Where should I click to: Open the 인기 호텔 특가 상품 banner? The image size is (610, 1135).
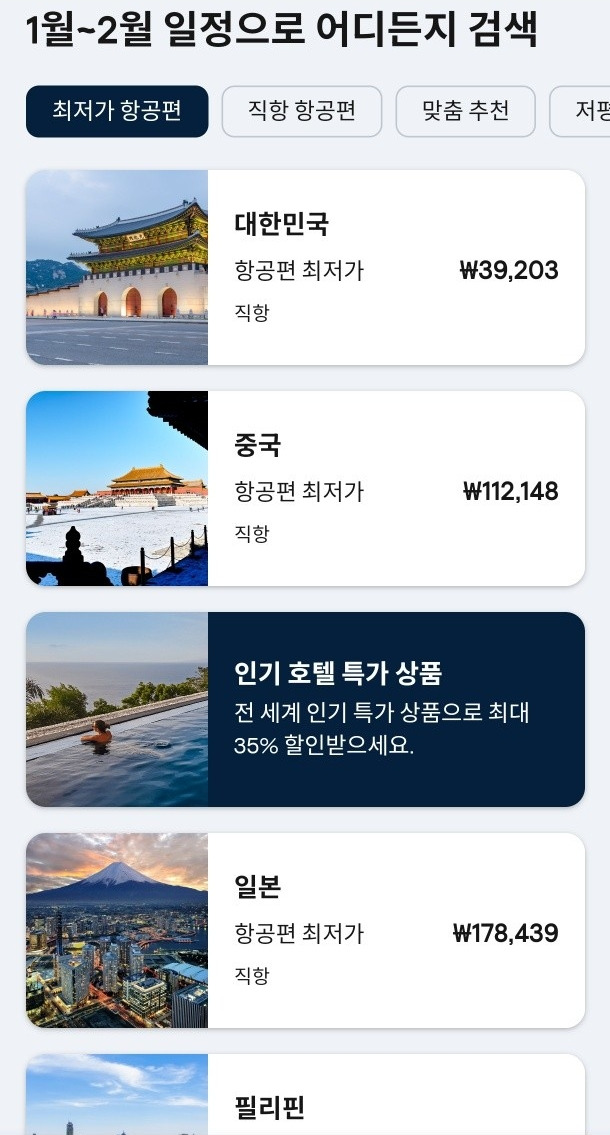[305, 709]
